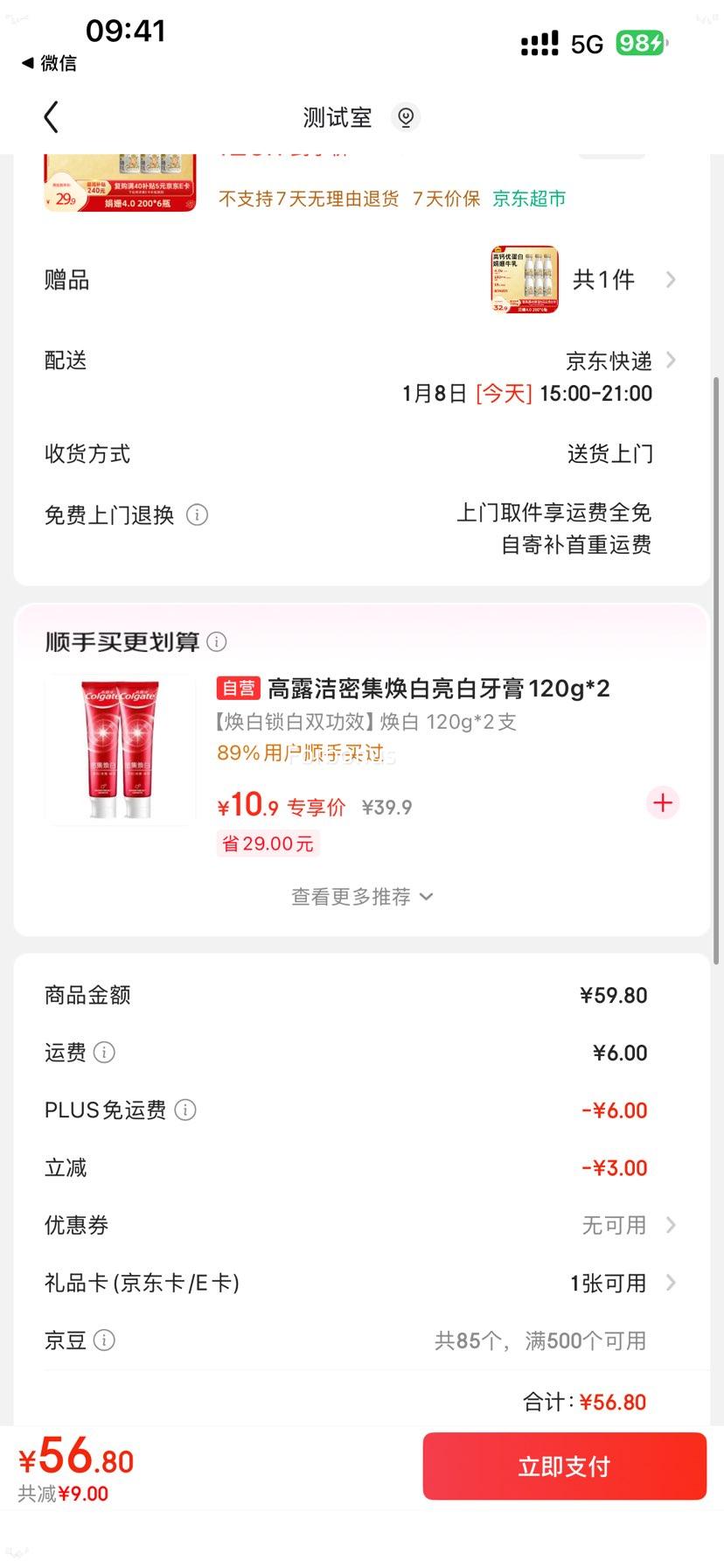View shipping fee info icon beside 运费
724x1568 pixels.
tap(104, 1053)
